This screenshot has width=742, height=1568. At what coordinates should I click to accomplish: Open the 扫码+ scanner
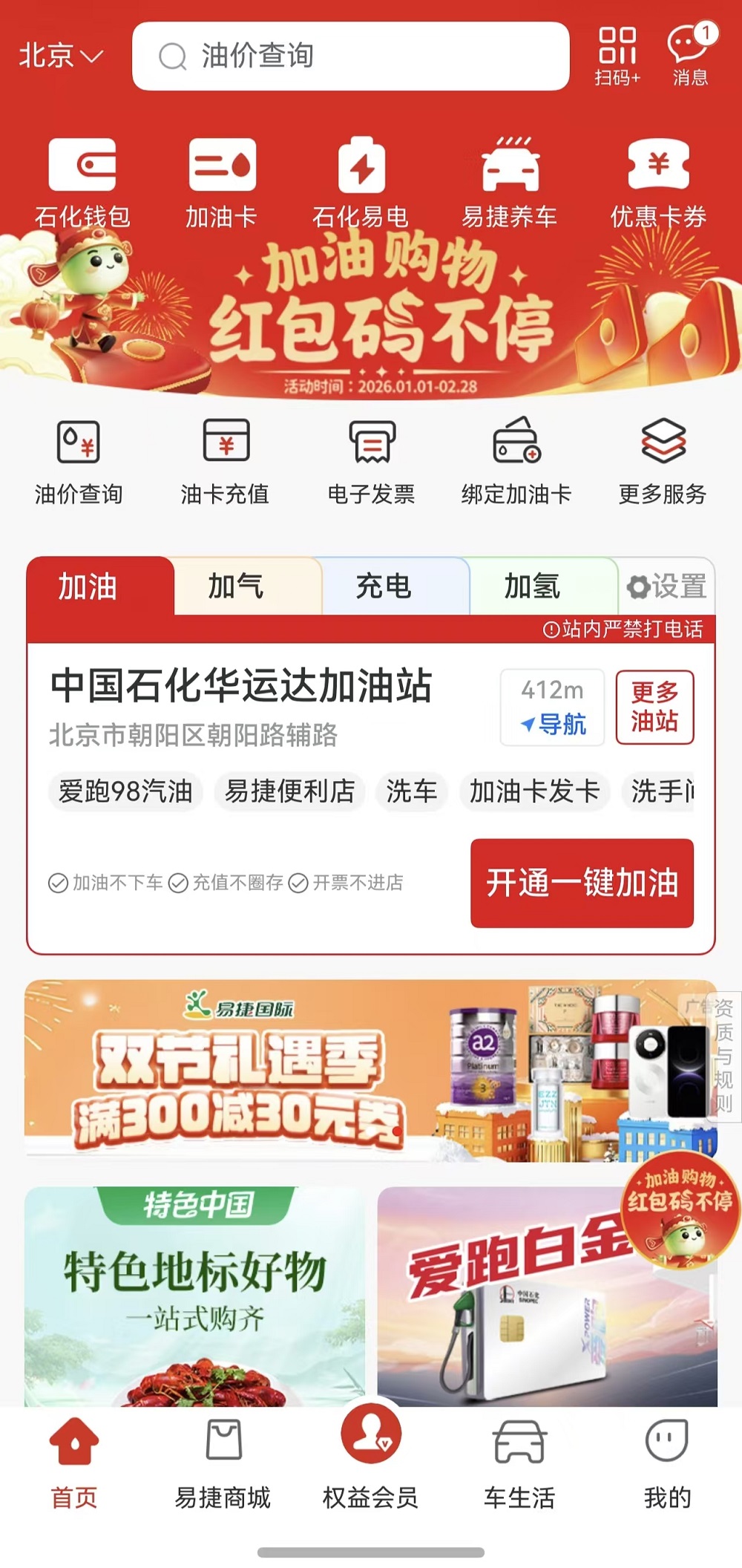point(617,56)
